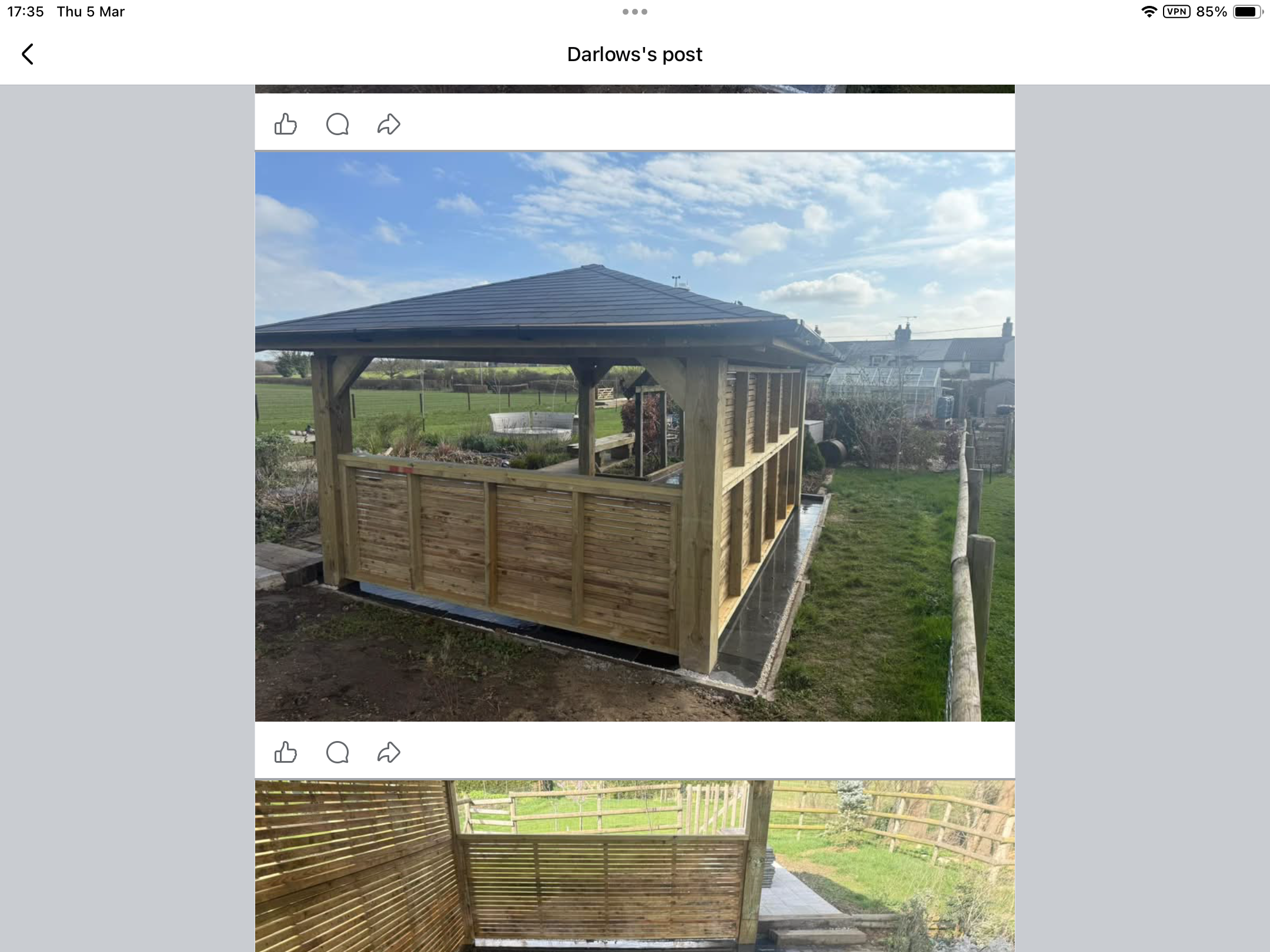The image size is (1270, 952).
Task: Comment on the photo above the gazebo exterior
Action: 337,124
